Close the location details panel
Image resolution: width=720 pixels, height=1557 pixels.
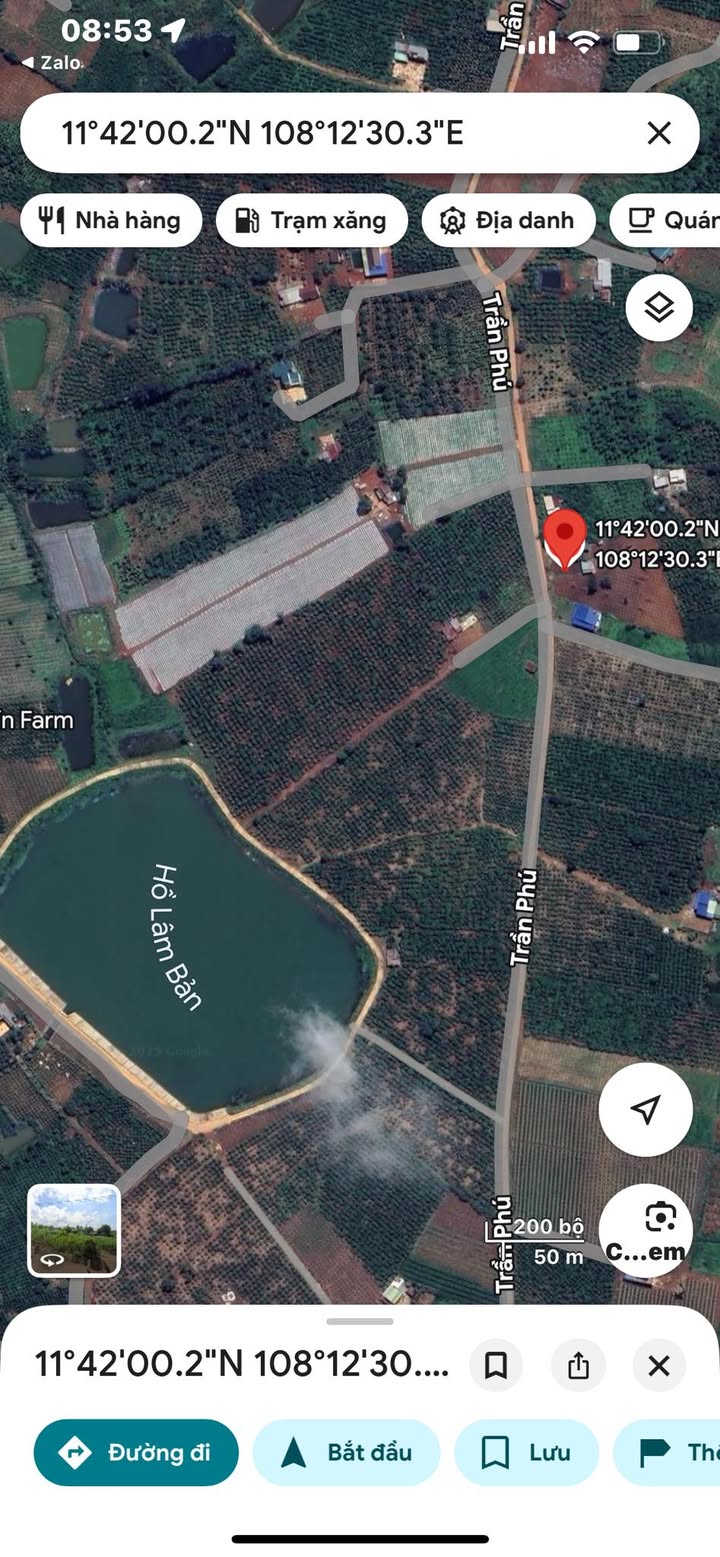point(659,1365)
